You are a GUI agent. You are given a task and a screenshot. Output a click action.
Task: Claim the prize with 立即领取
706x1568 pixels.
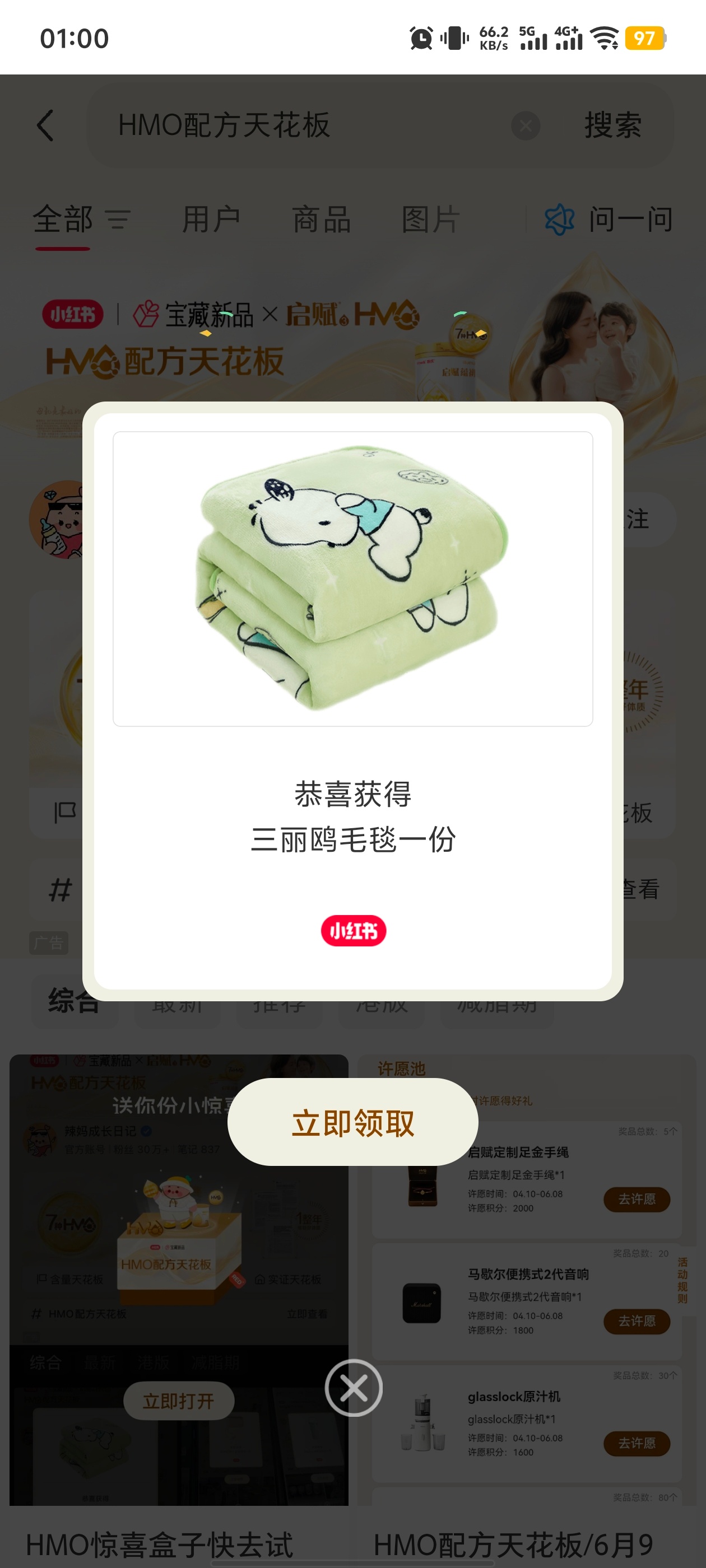[x=352, y=1122]
